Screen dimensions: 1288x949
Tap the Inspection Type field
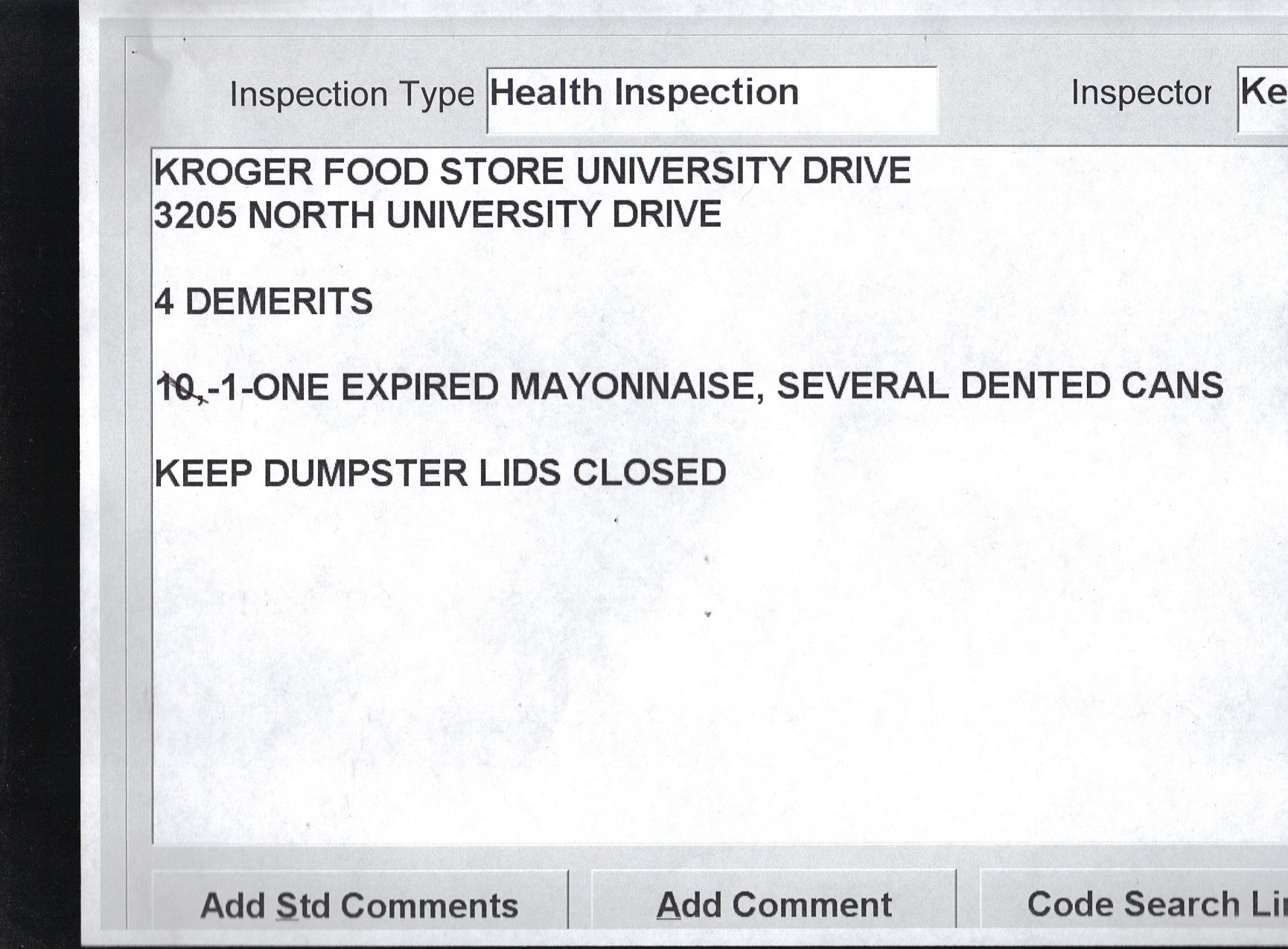click(x=711, y=99)
